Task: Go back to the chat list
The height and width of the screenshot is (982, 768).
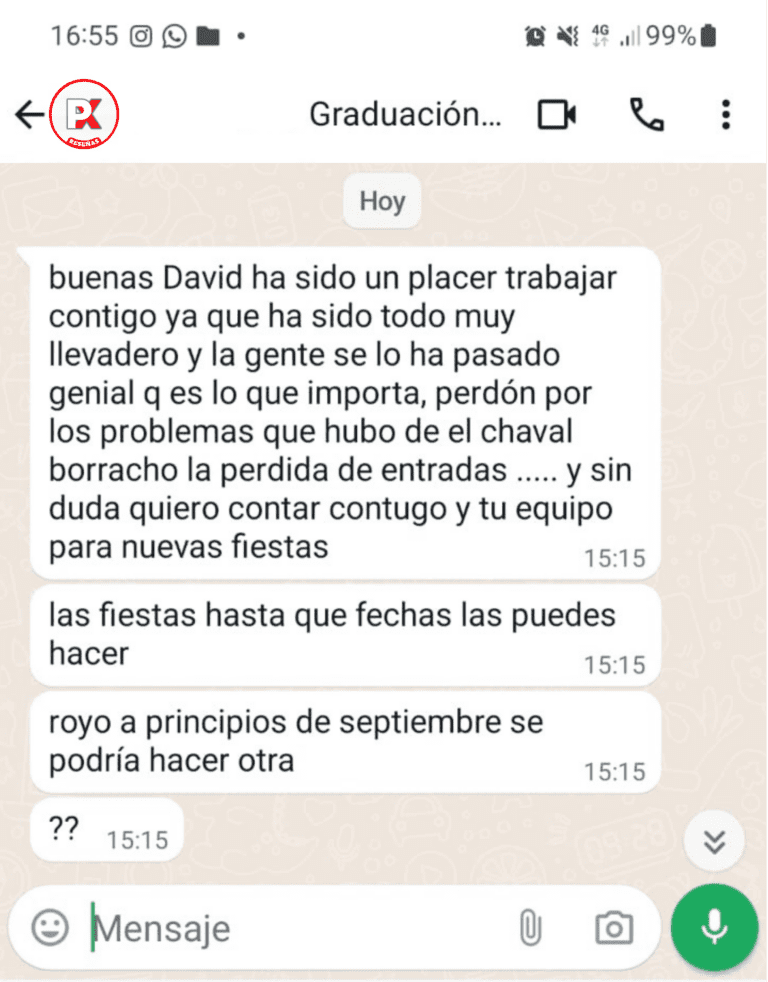Action: 28,116
